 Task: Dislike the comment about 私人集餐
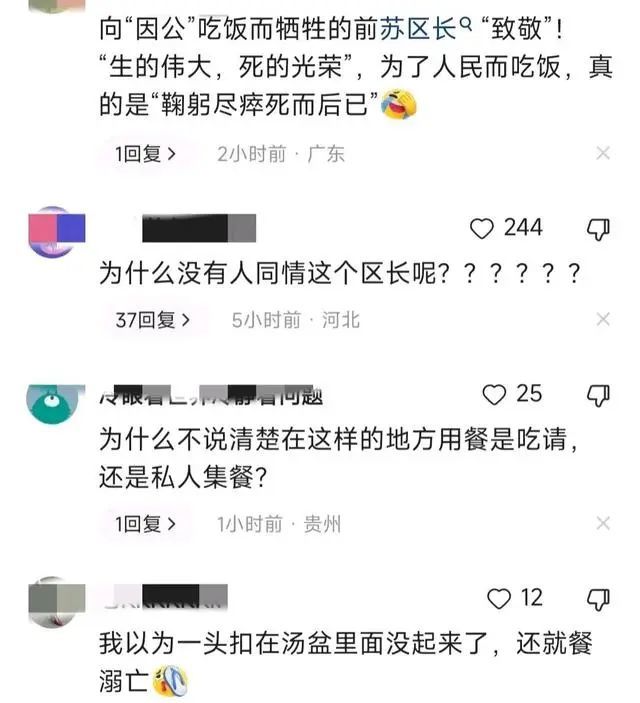pos(598,396)
